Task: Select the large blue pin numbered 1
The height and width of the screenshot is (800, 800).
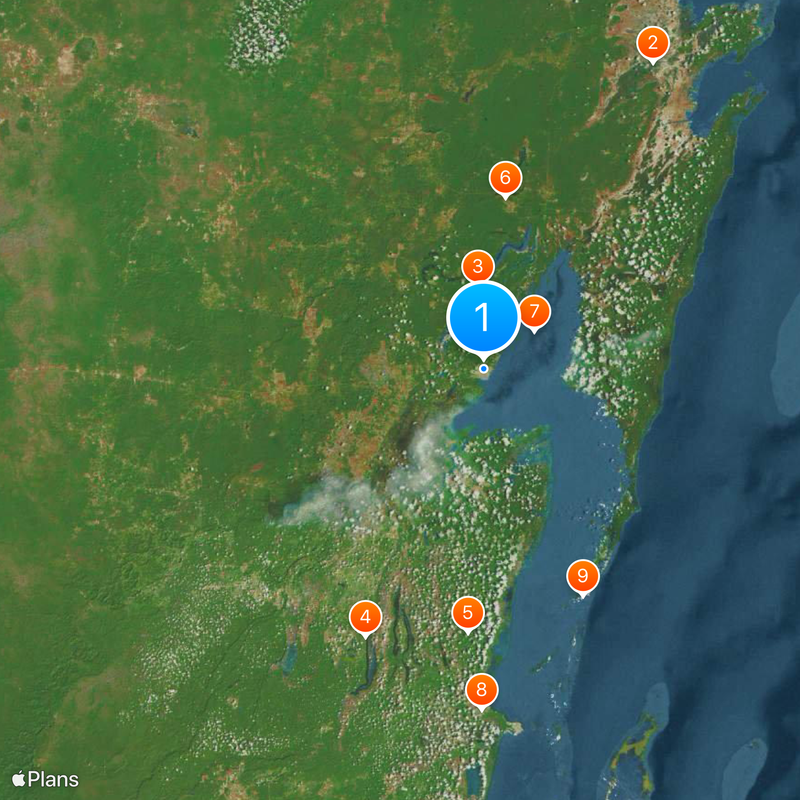Action: [x=483, y=317]
